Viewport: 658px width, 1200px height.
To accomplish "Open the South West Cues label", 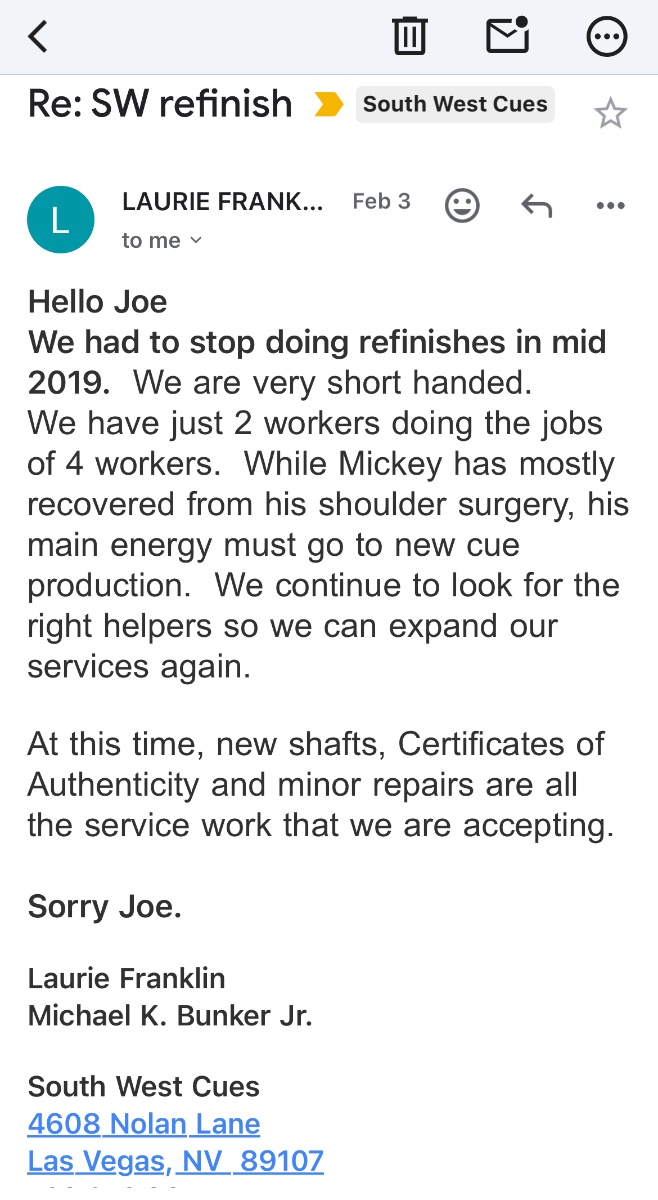I will (x=455, y=104).
